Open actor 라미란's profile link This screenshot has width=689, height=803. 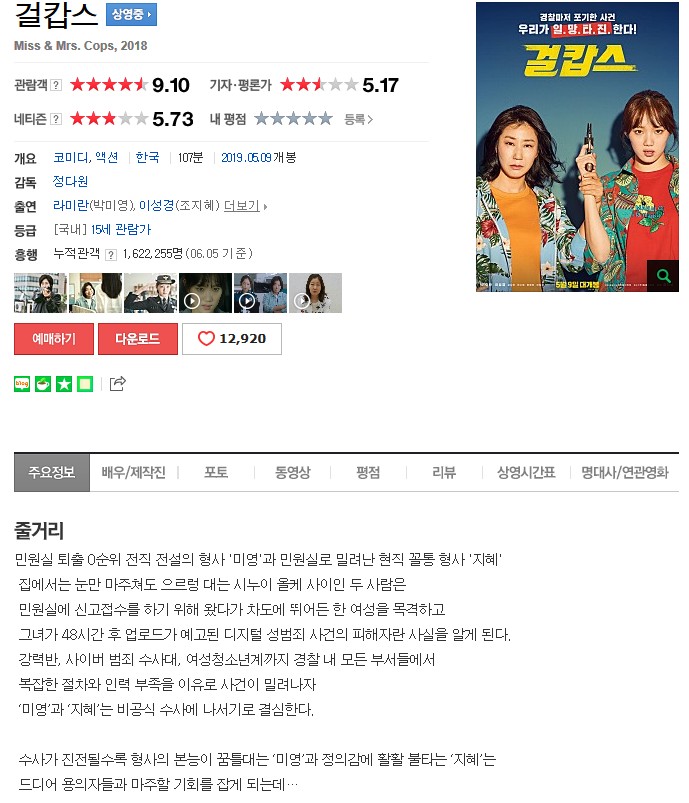[70, 206]
